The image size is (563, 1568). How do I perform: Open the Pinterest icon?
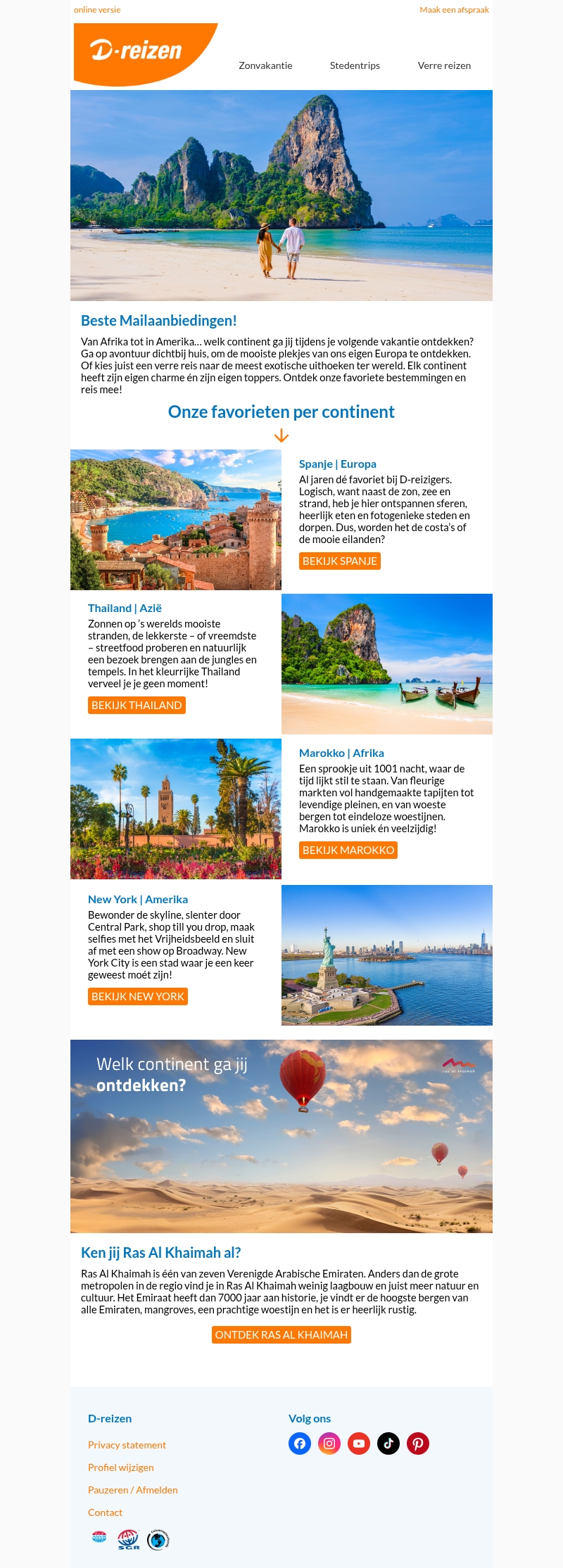[418, 1443]
